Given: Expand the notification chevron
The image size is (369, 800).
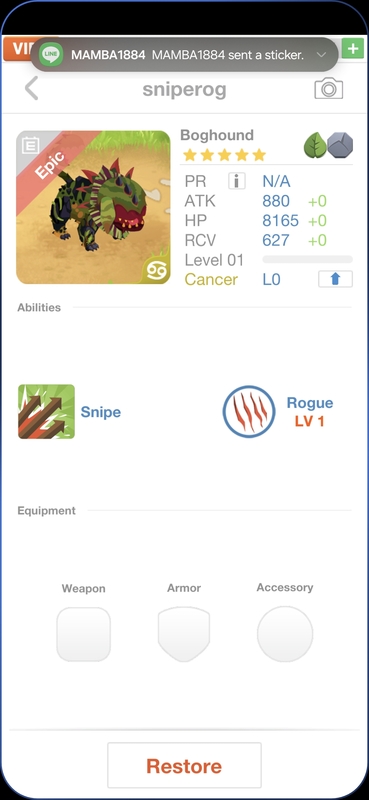Looking at the screenshot, I should click(321, 55).
